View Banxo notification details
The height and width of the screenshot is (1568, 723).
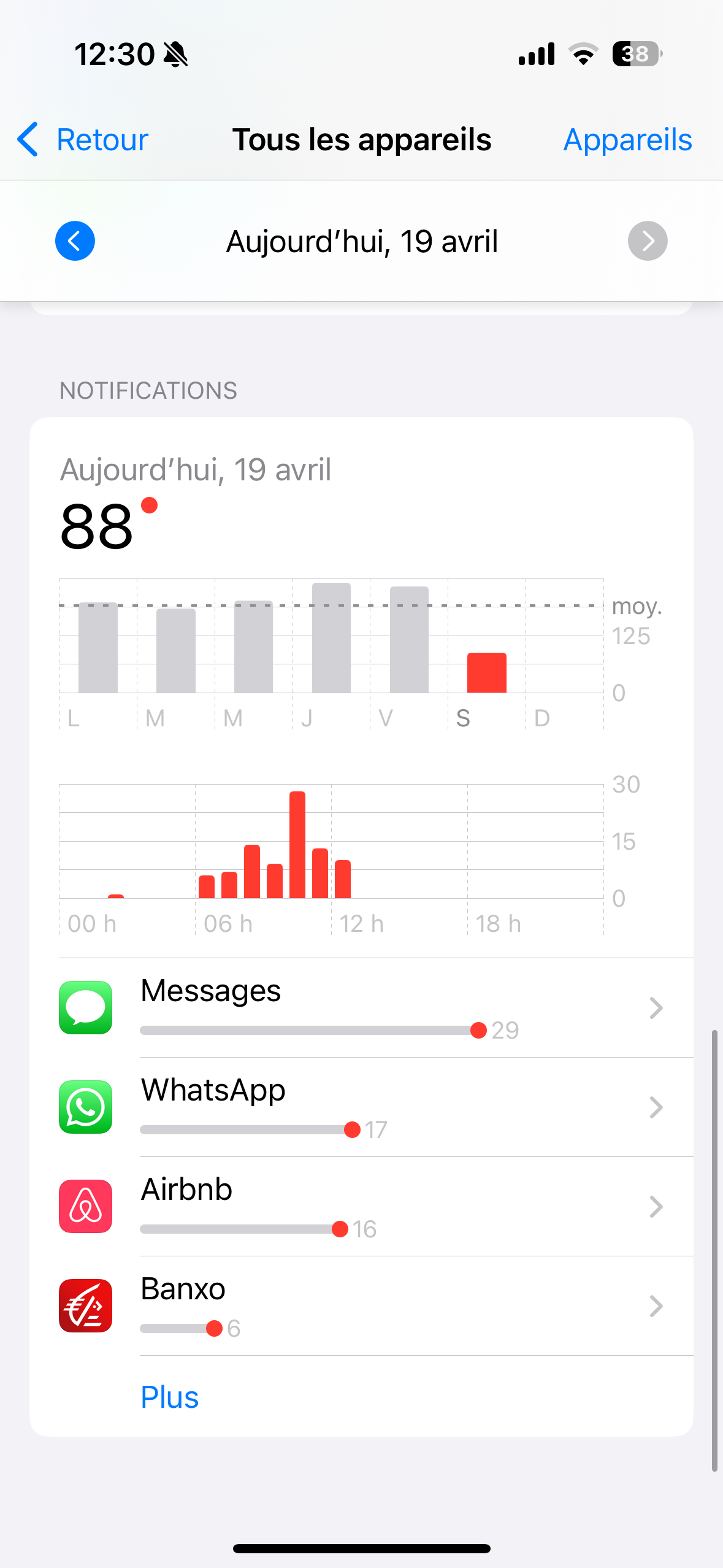pos(376,1306)
